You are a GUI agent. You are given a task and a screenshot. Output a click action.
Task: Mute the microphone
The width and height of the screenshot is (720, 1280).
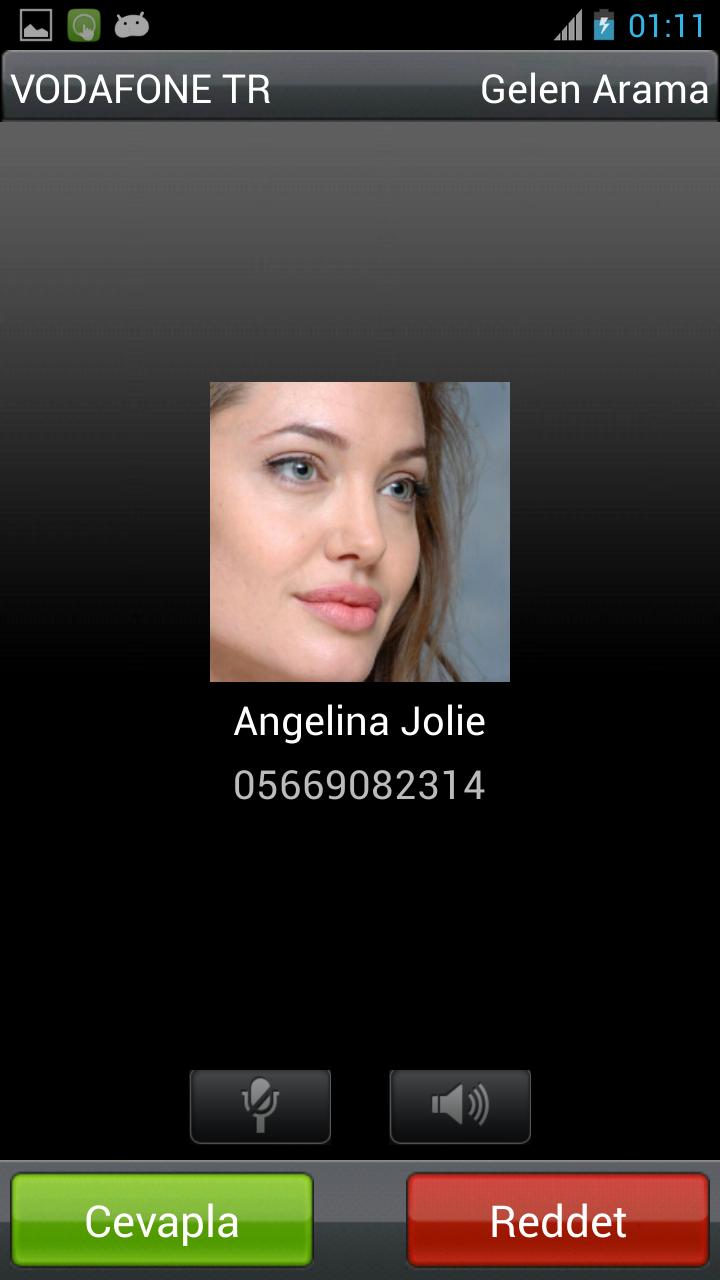click(x=260, y=1105)
